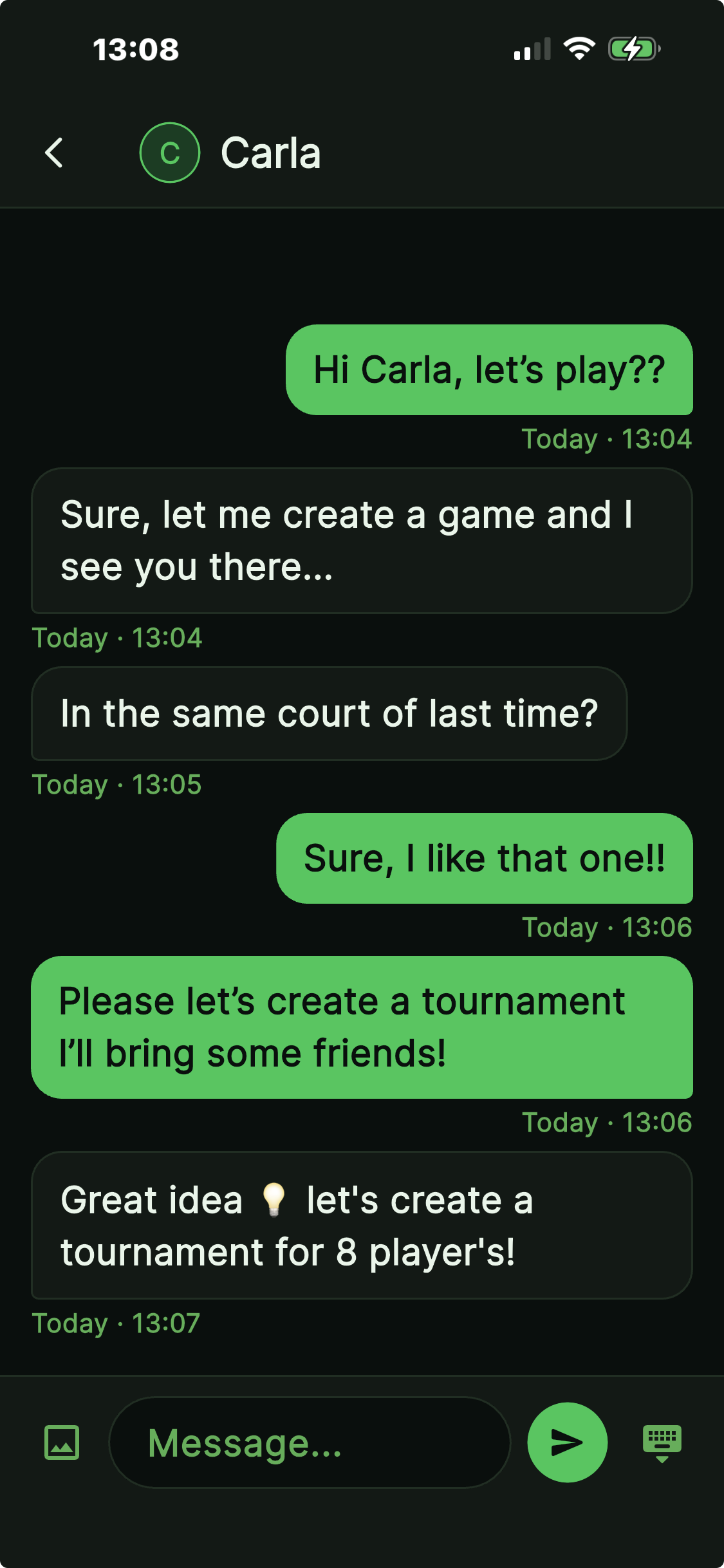Select the 'Hi Carla, let's play??' bubble
This screenshot has height=1568, width=724.
[x=489, y=369]
